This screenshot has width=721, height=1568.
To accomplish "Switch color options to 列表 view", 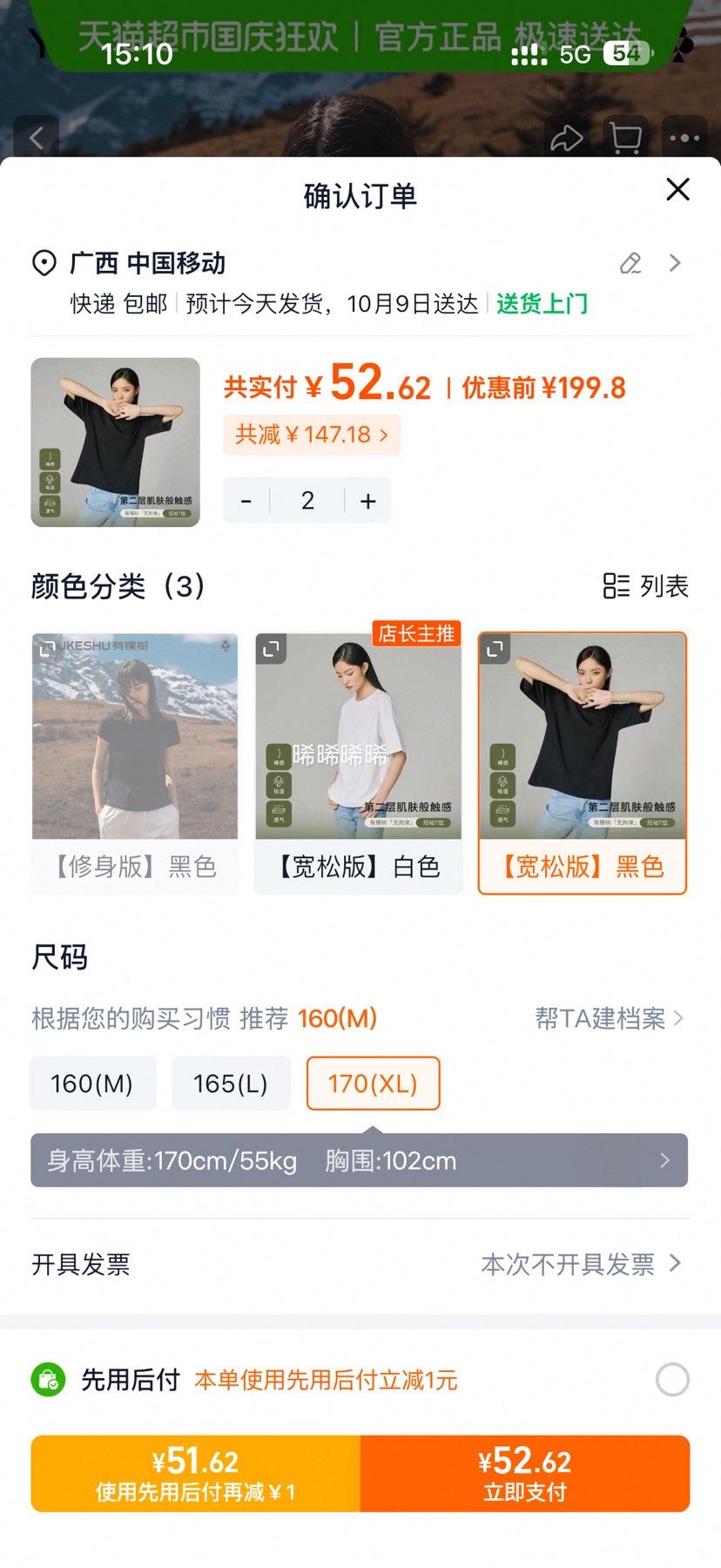I will coord(646,586).
